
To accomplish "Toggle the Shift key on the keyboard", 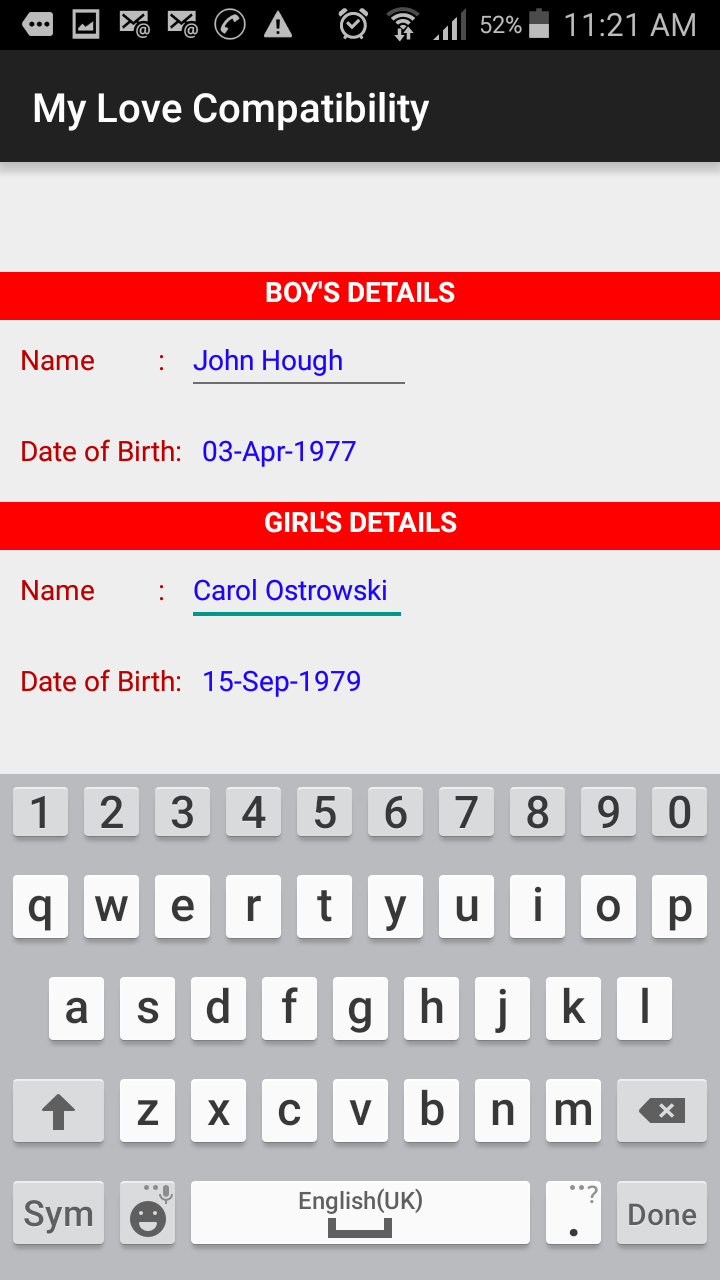I will click(x=58, y=1110).
